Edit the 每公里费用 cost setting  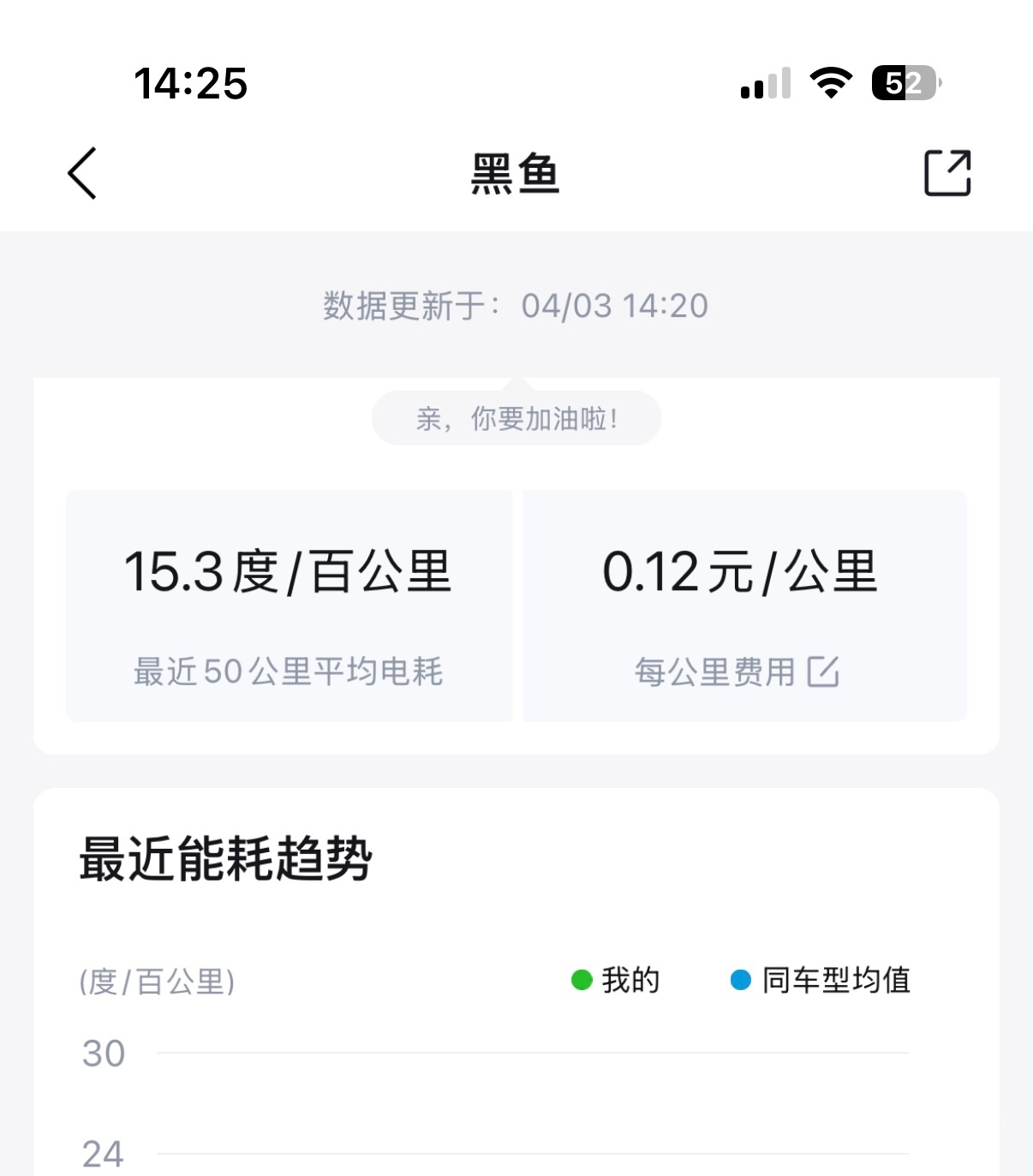pos(823,672)
